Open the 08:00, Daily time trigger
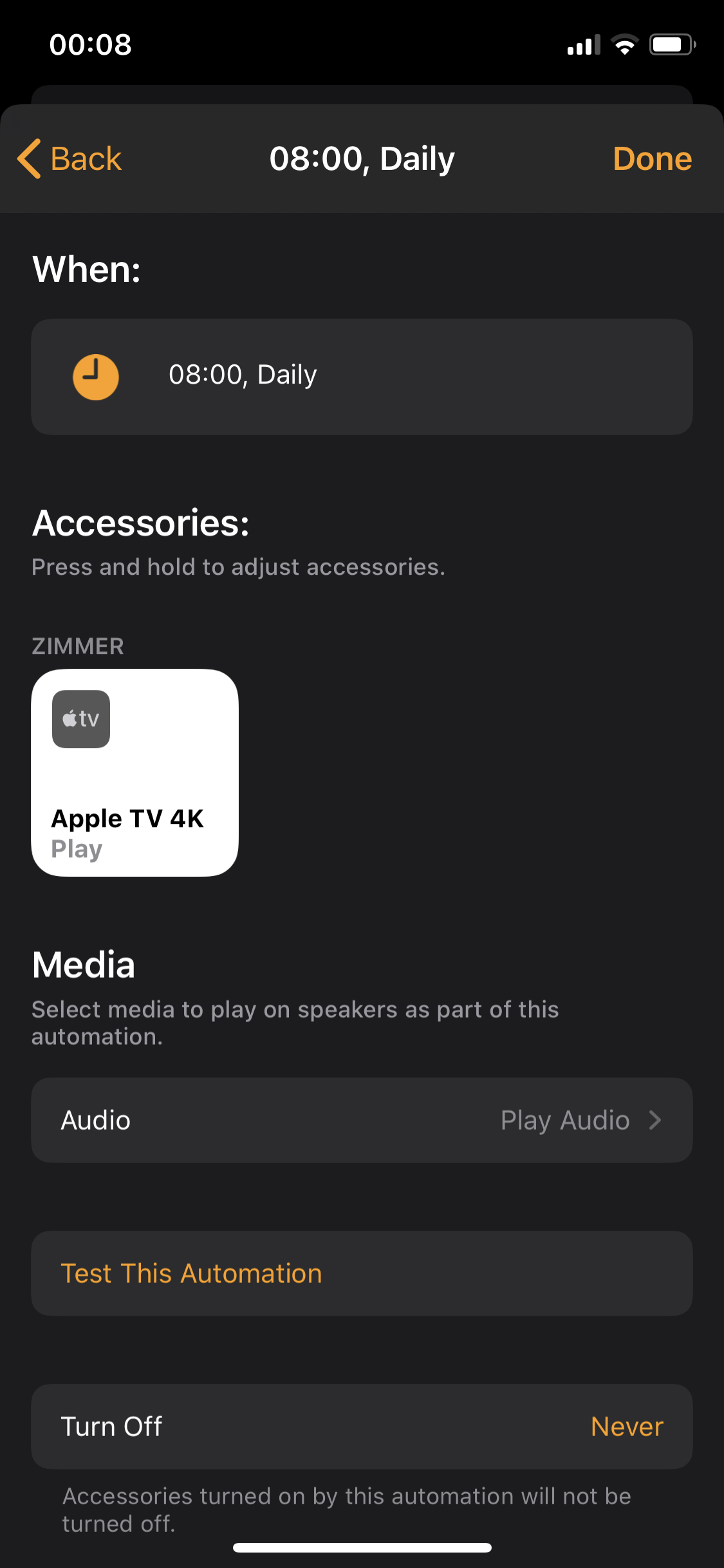This screenshot has width=724, height=1568. 362,377
